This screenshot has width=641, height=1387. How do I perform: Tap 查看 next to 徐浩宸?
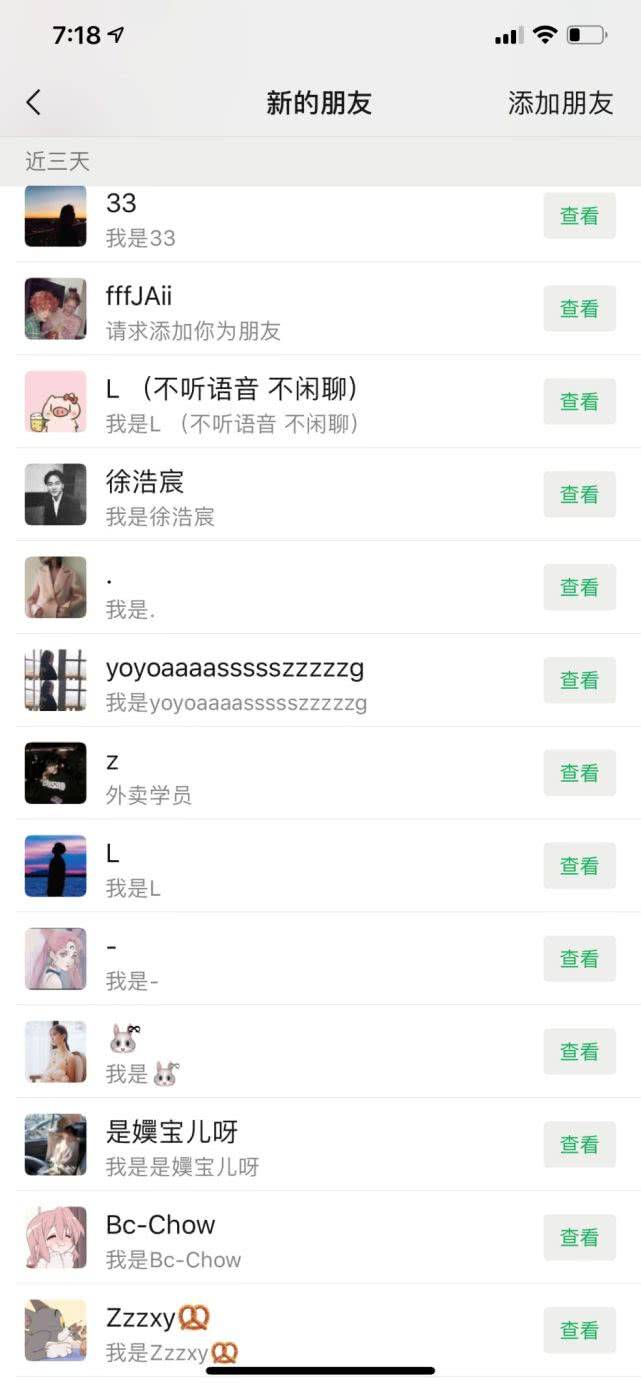(579, 495)
